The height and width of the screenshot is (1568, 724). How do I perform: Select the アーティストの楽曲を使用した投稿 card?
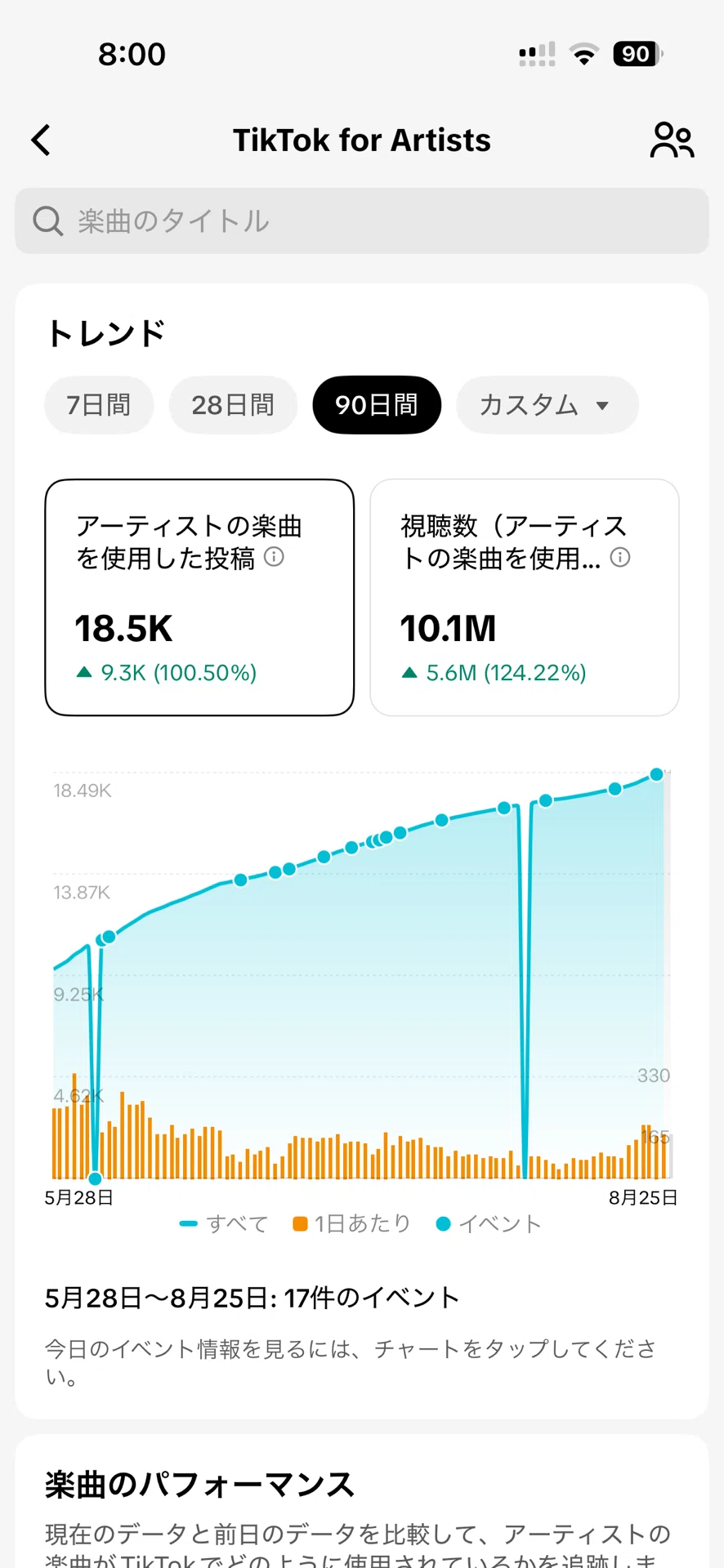point(199,598)
